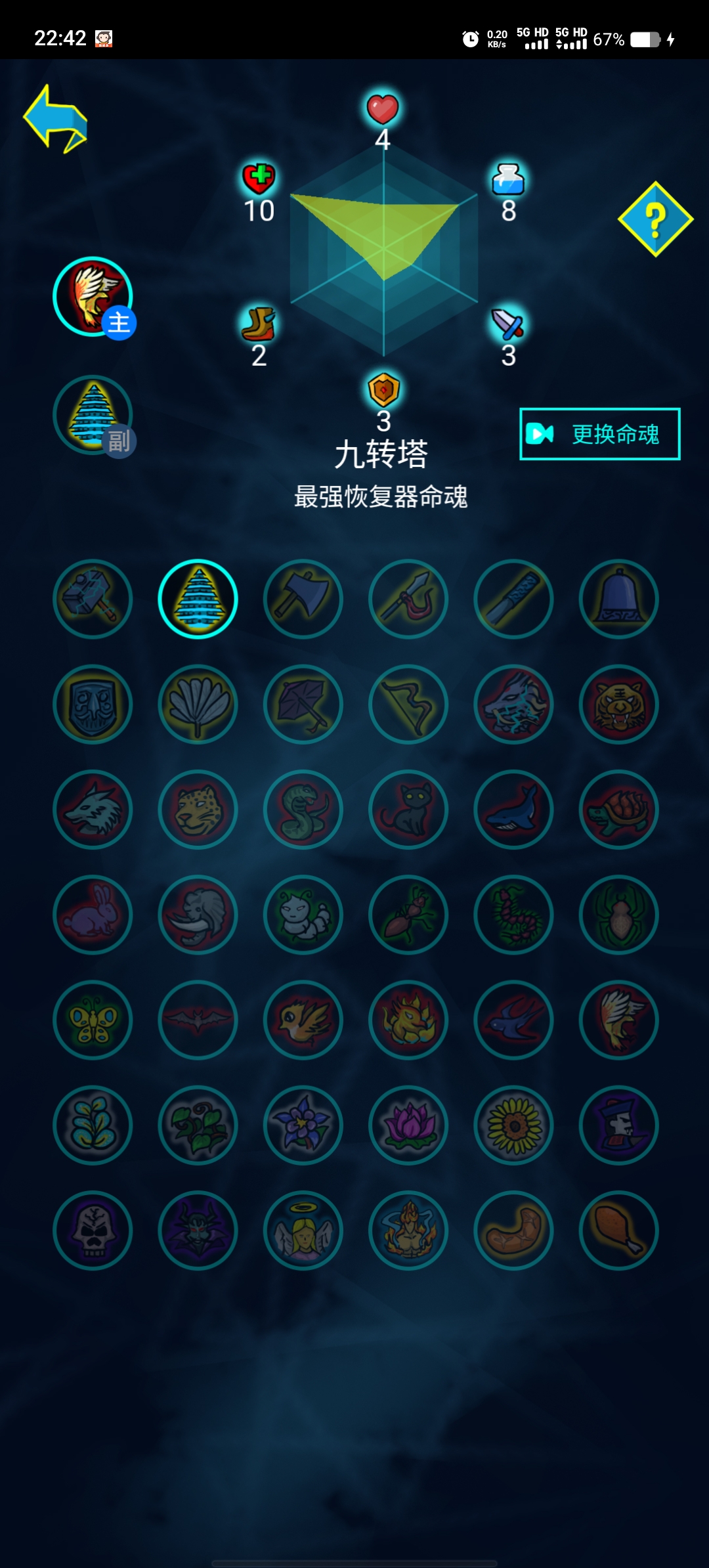This screenshot has width=709, height=1568.
Task: Pick the rabbit soul icon
Action: pos(93,915)
